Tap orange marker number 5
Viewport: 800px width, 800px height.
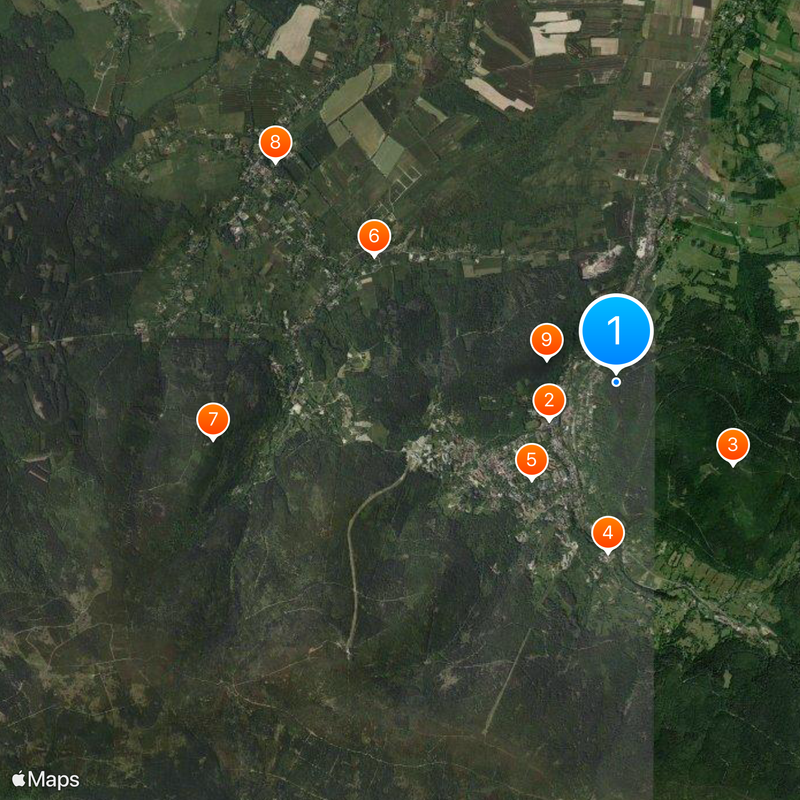pyautogui.click(x=532, y=460)
